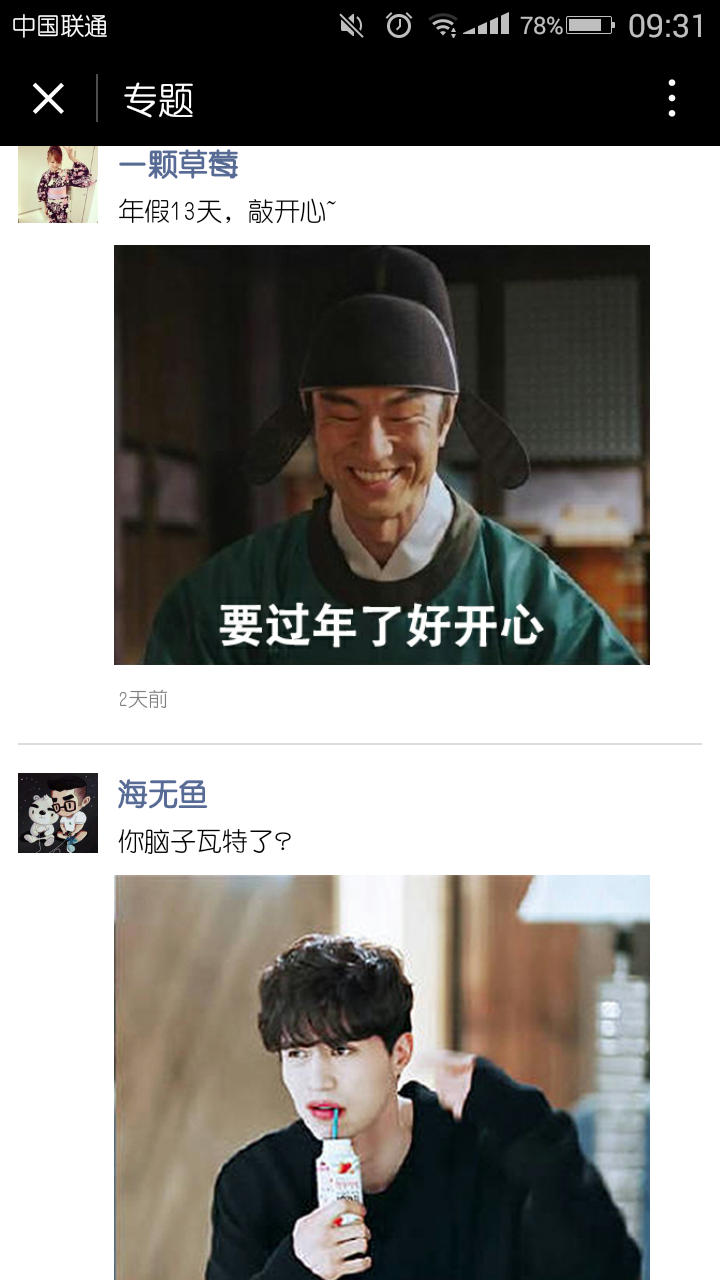The height and width of the screenshot is (1280, 720).
Task: Tap the username 一颗草莓
Action: point(178,165)
